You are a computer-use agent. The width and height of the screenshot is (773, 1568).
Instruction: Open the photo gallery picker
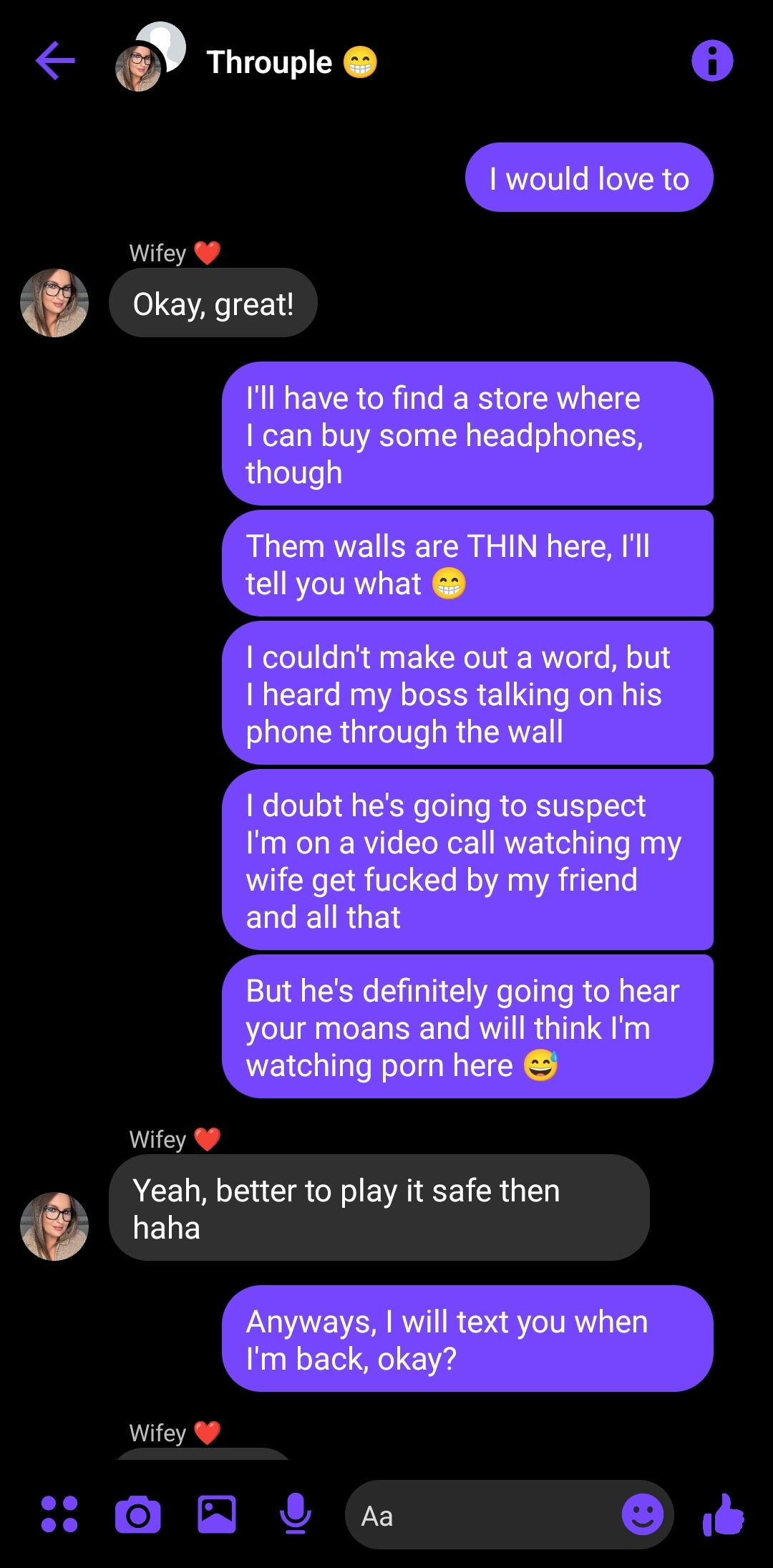pos(217,1514)
